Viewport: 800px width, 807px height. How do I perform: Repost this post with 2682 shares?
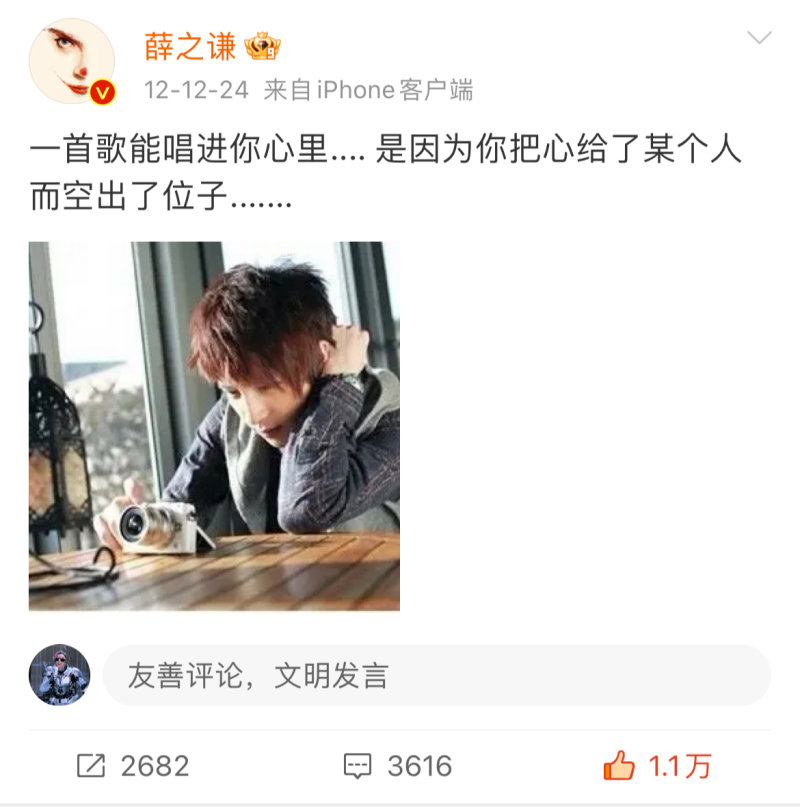tap(133, 766)
